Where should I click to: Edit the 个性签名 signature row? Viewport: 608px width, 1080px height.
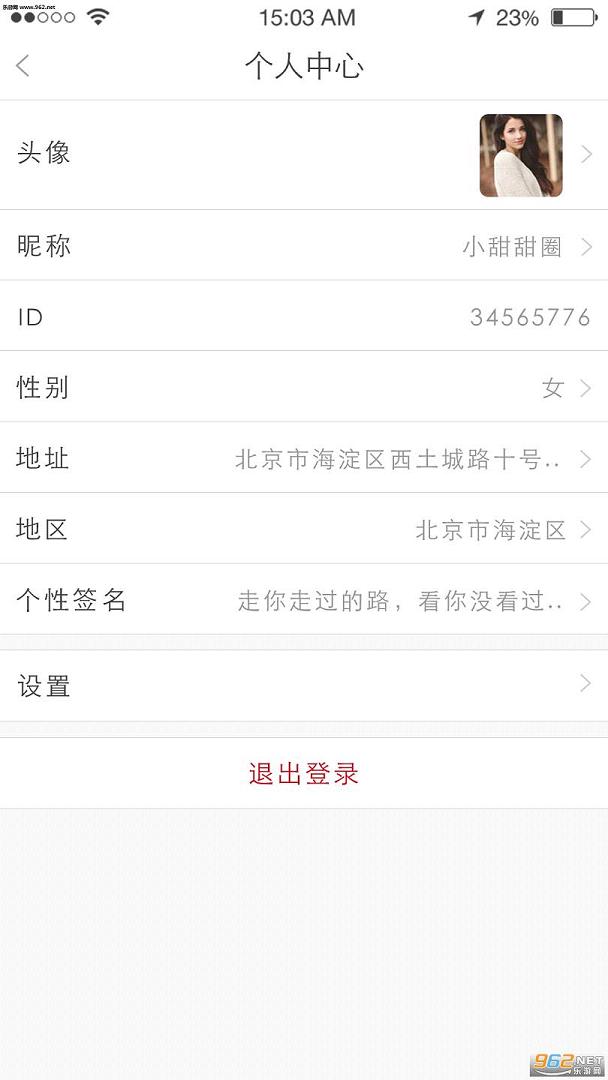tap(304, 601)
